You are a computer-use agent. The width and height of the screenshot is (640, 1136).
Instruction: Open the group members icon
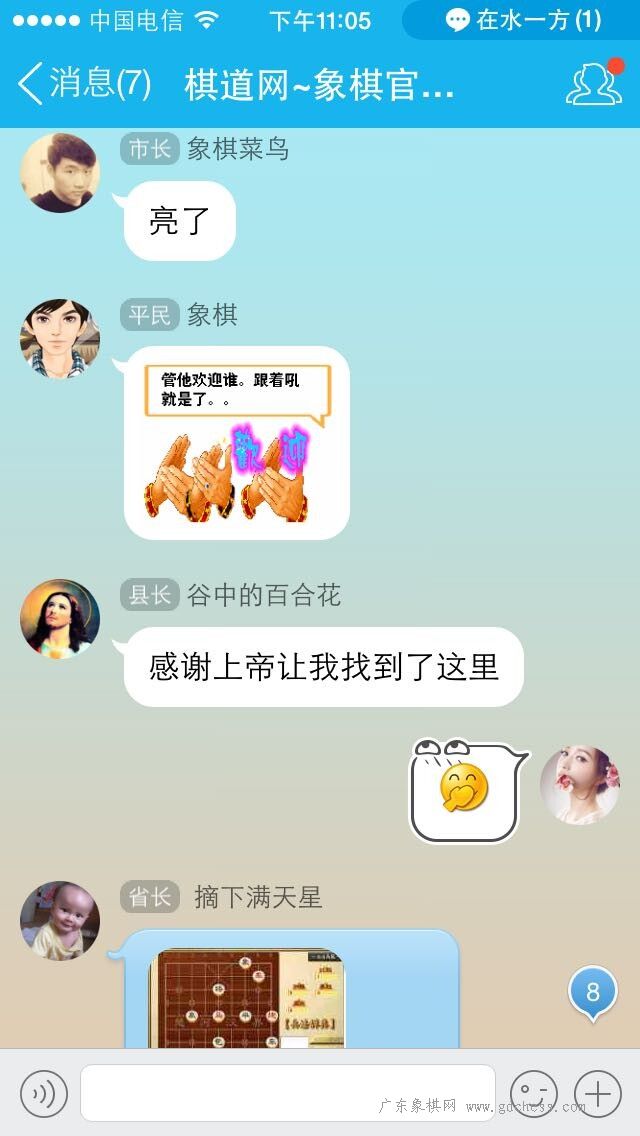(594, 84)
